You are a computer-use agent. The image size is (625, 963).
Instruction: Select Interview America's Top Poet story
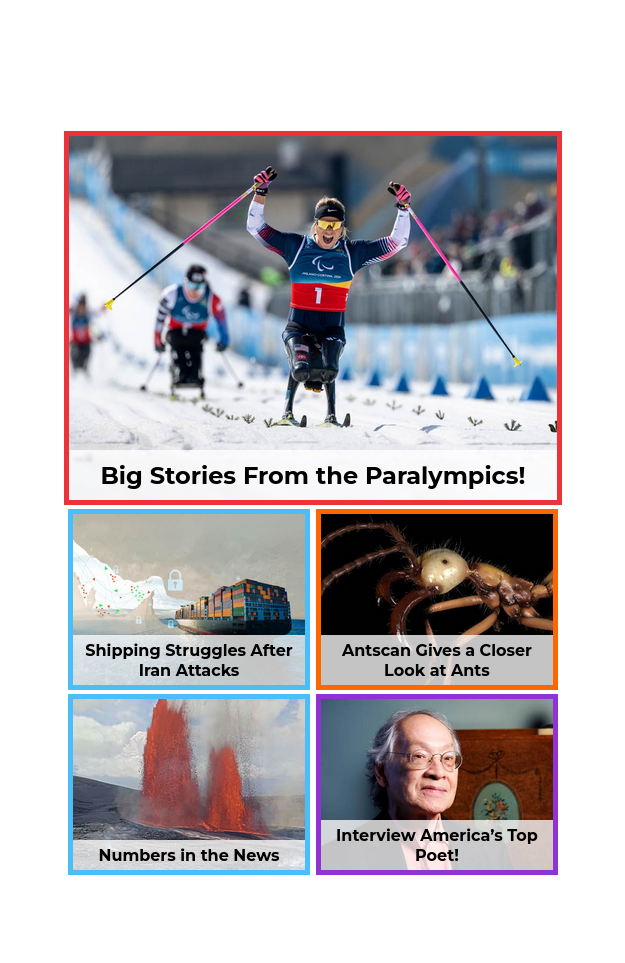[x=436, y=785]
